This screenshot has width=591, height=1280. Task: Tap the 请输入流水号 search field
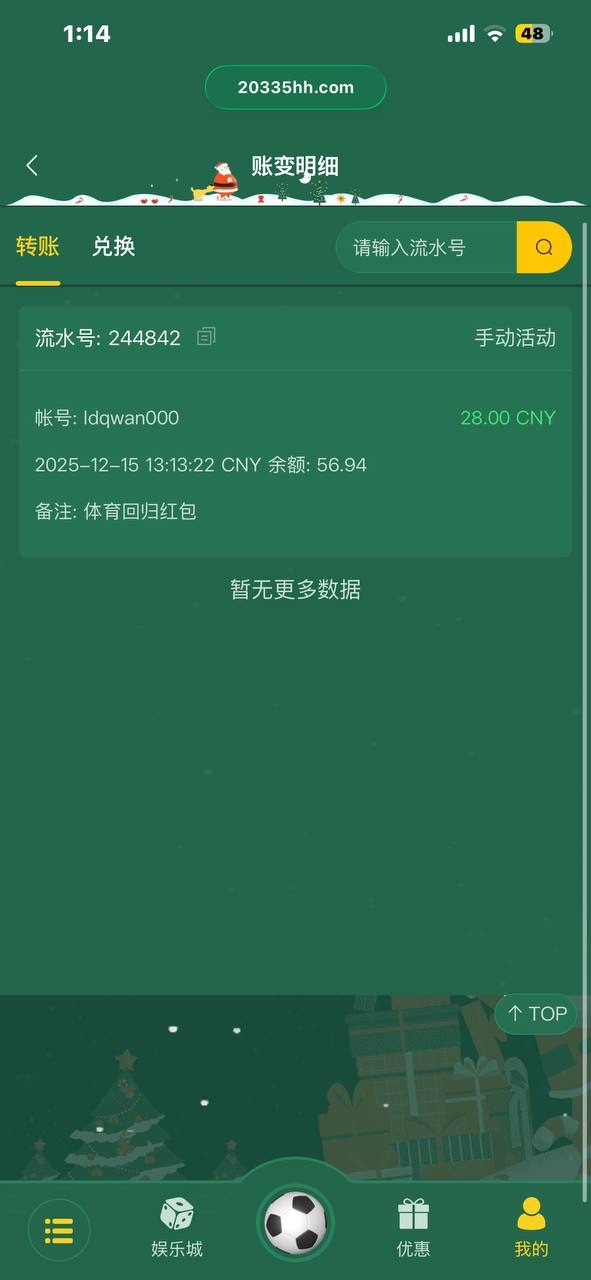point(426,247)
